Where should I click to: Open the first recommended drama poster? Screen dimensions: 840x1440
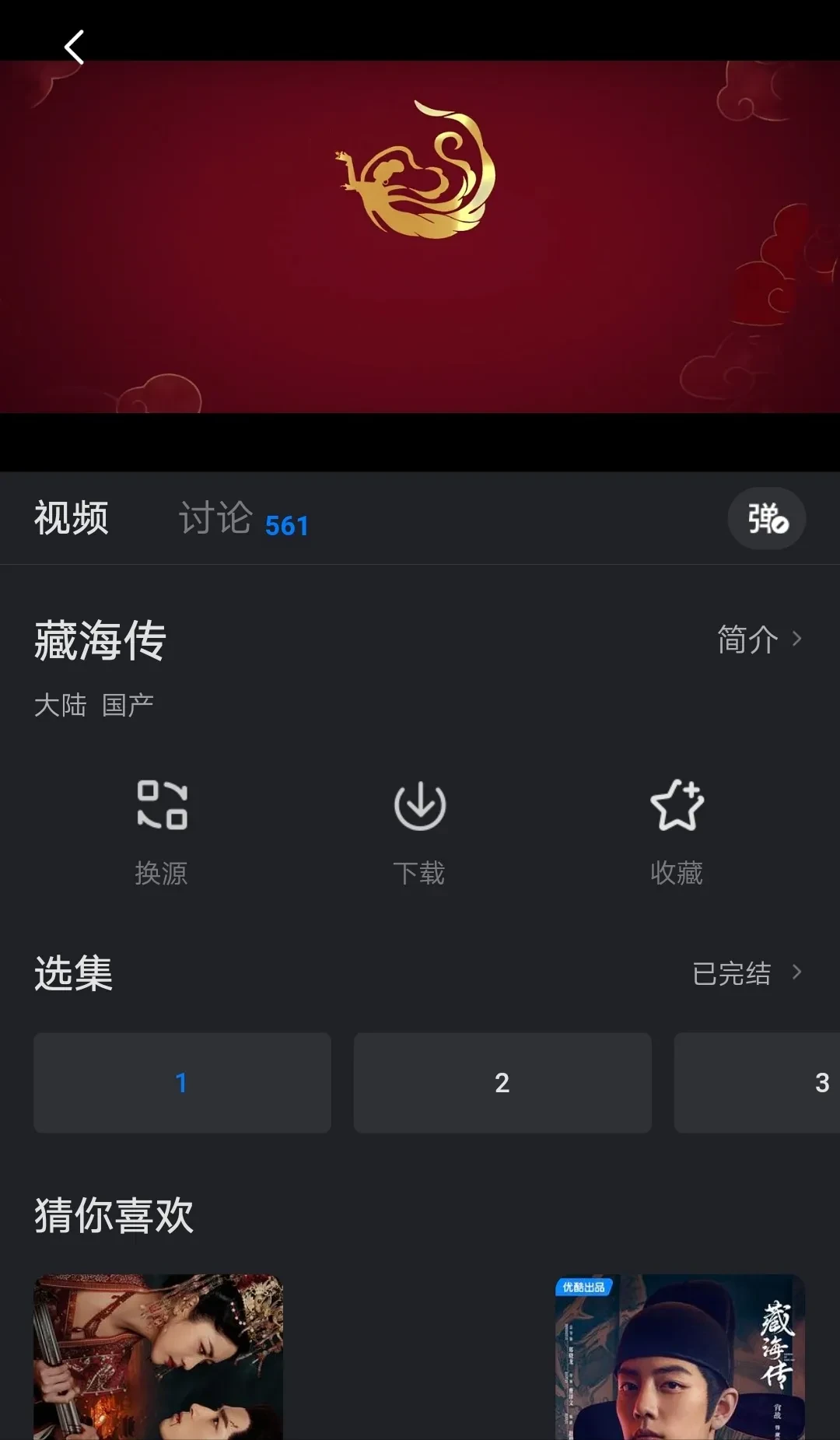tap(159, 1356)
